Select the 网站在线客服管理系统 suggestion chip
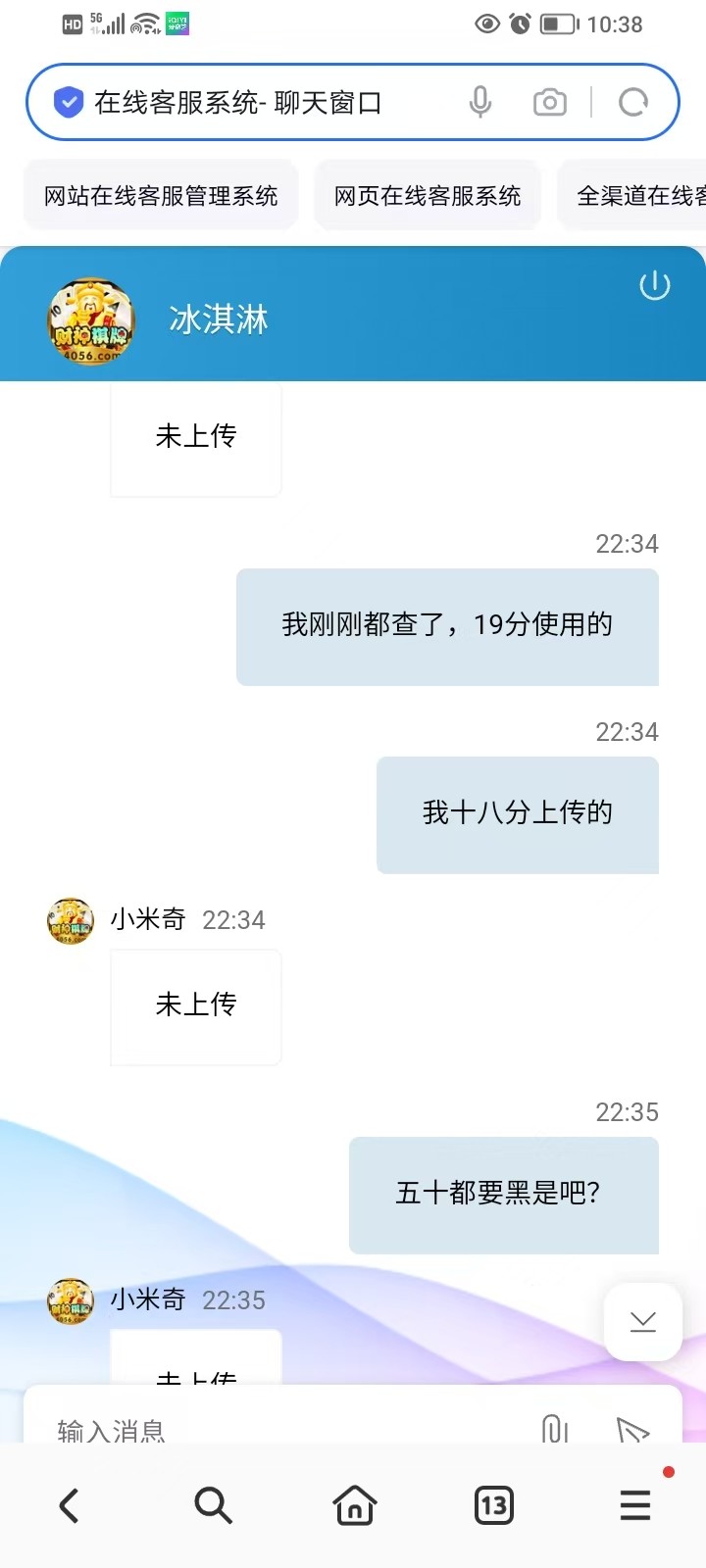Viewport: 706px width, 1568px height. click(160, 195)
